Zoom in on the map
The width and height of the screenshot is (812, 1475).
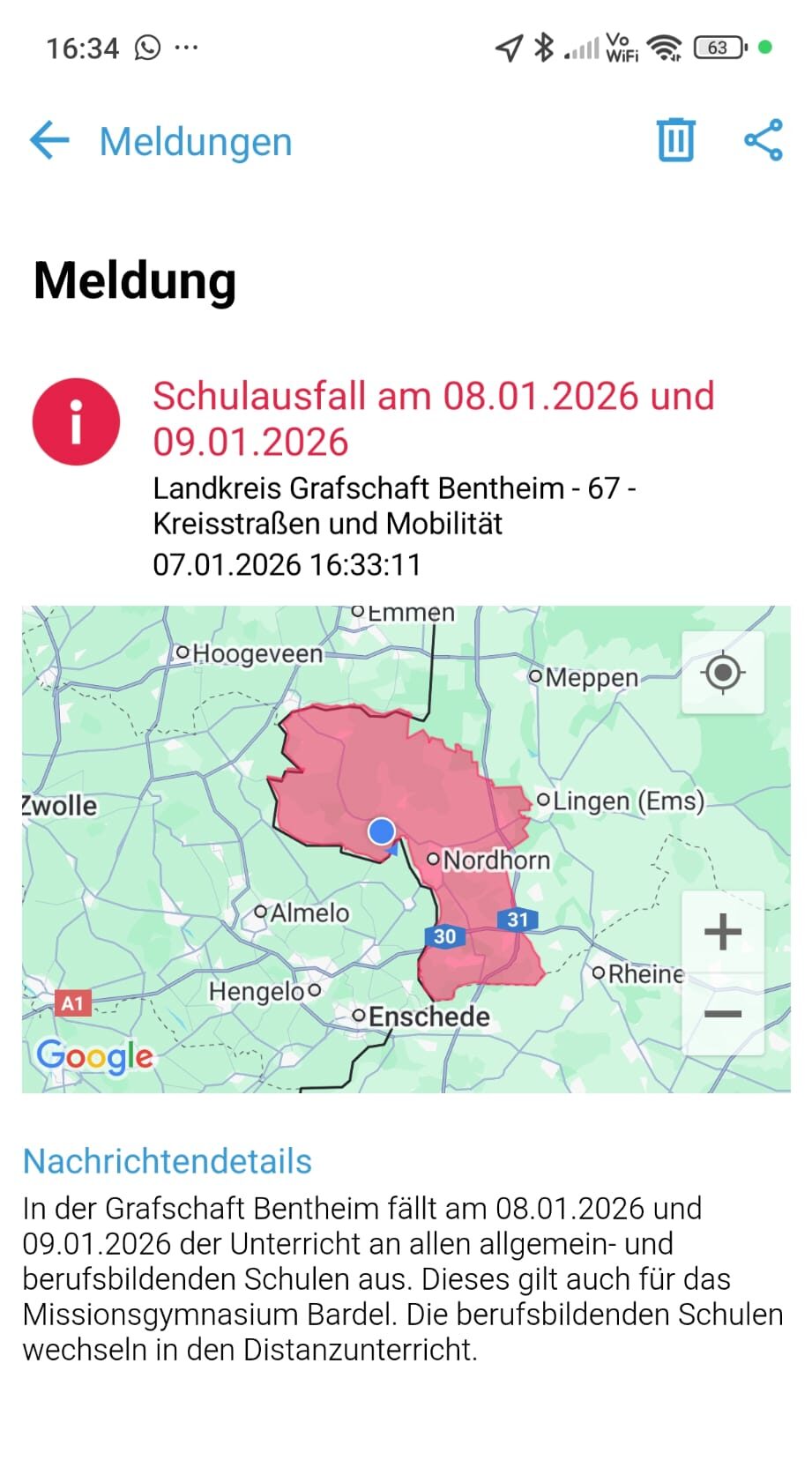[x=723, y=932]
